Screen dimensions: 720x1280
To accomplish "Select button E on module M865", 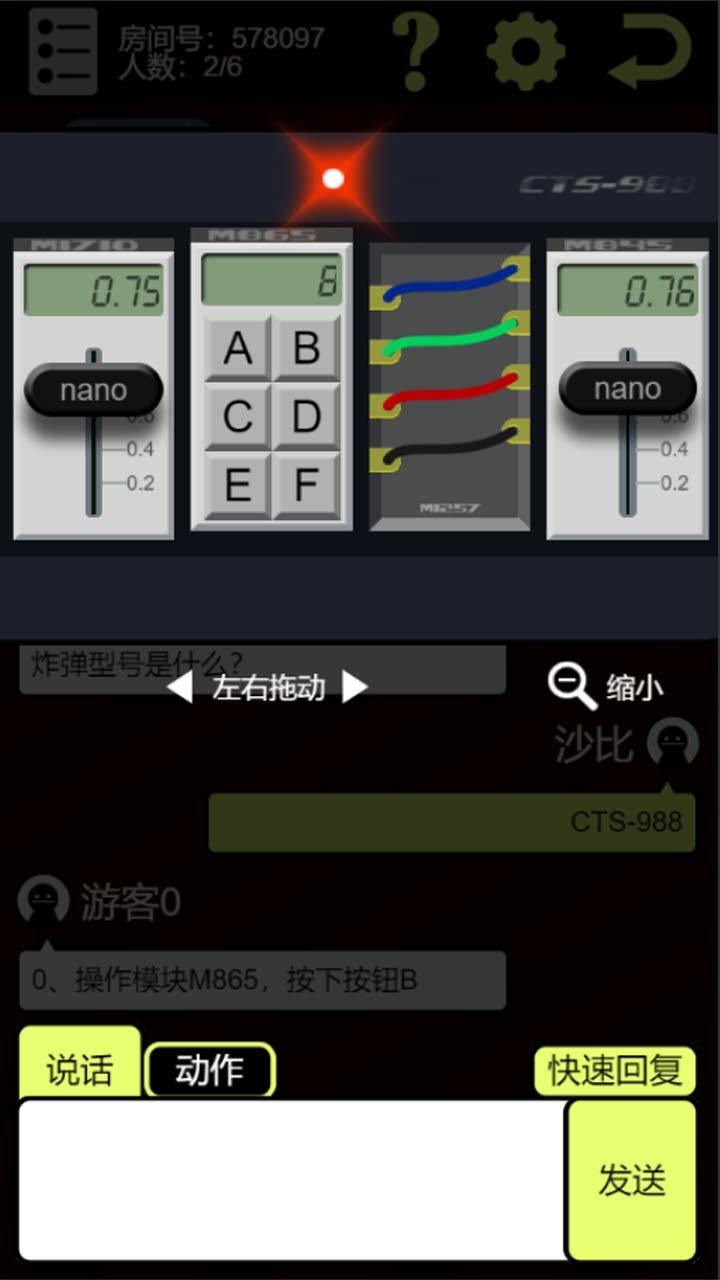I will pos(238,485).
